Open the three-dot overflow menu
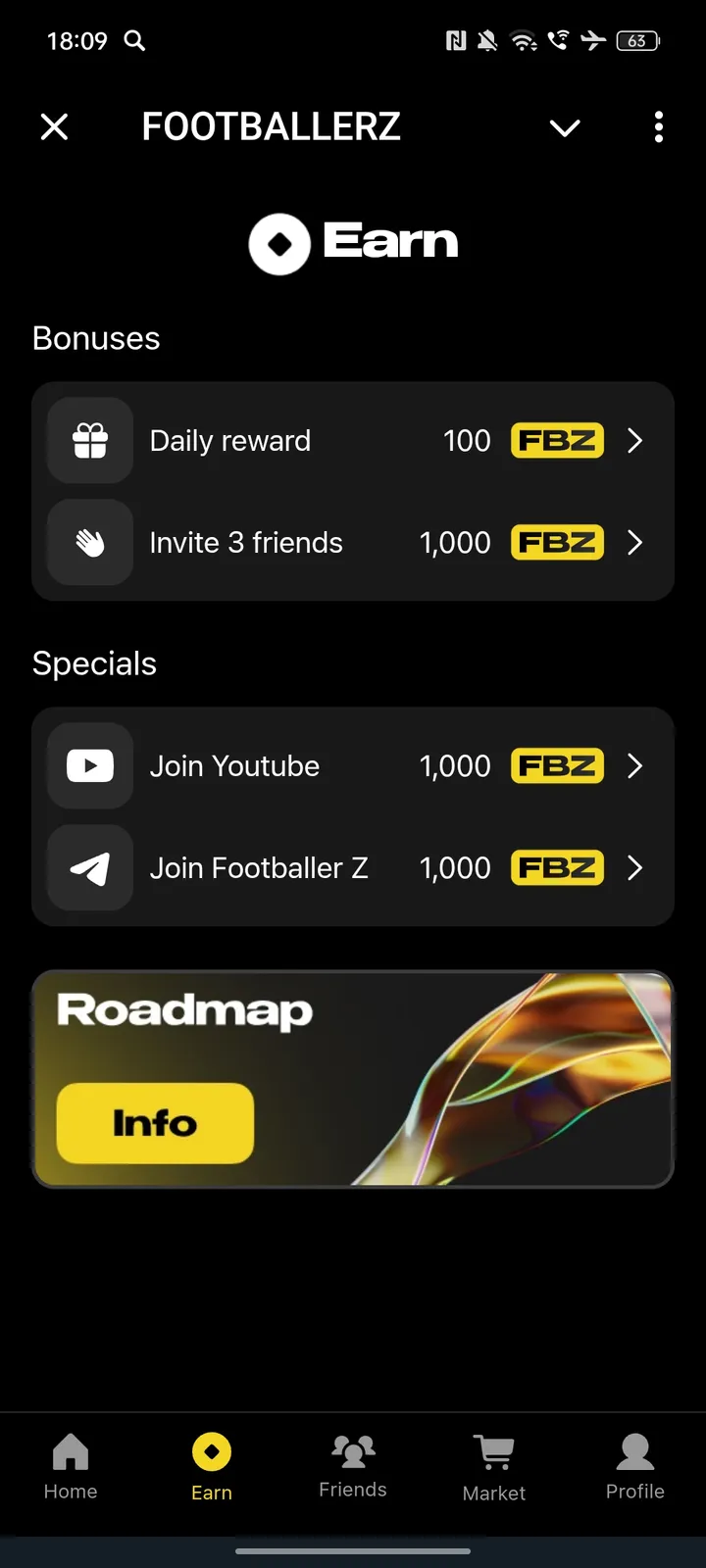The image size is (706, 1568). click(658, 127)
